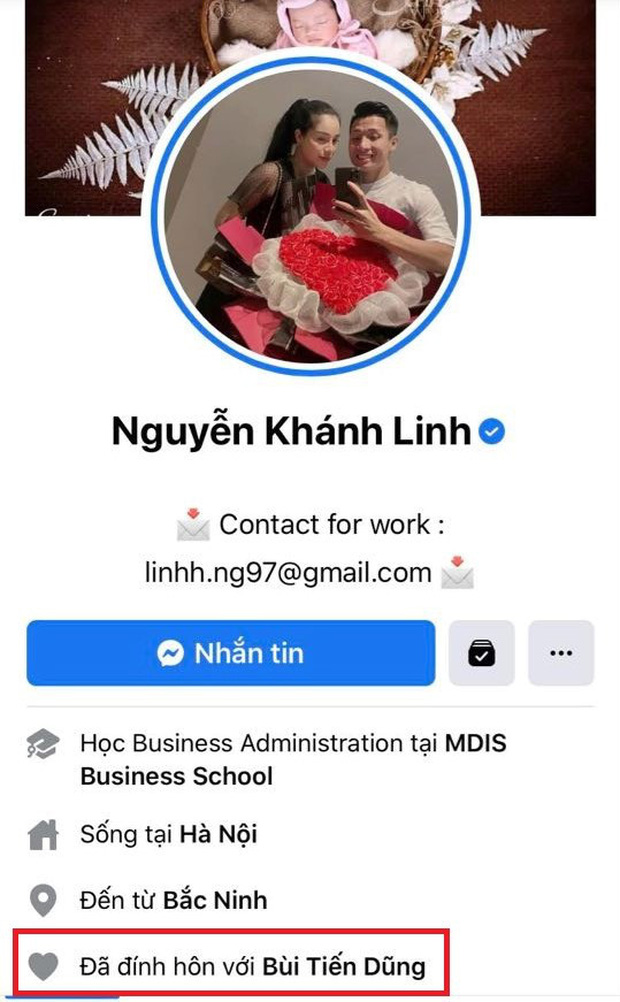Visit Bùi Tiến Dũng's profile

[343, 966]
